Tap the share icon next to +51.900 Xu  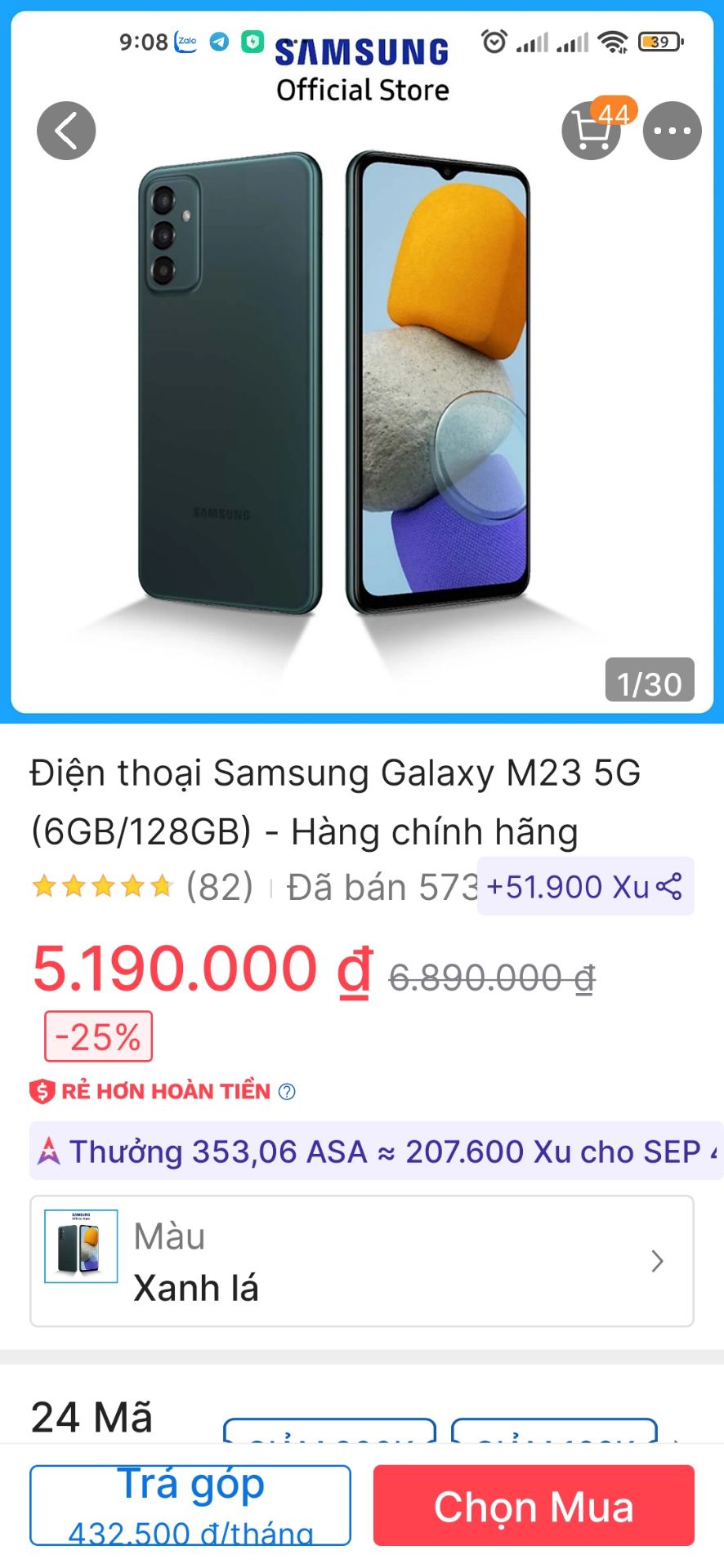click(x=669, y=887)
